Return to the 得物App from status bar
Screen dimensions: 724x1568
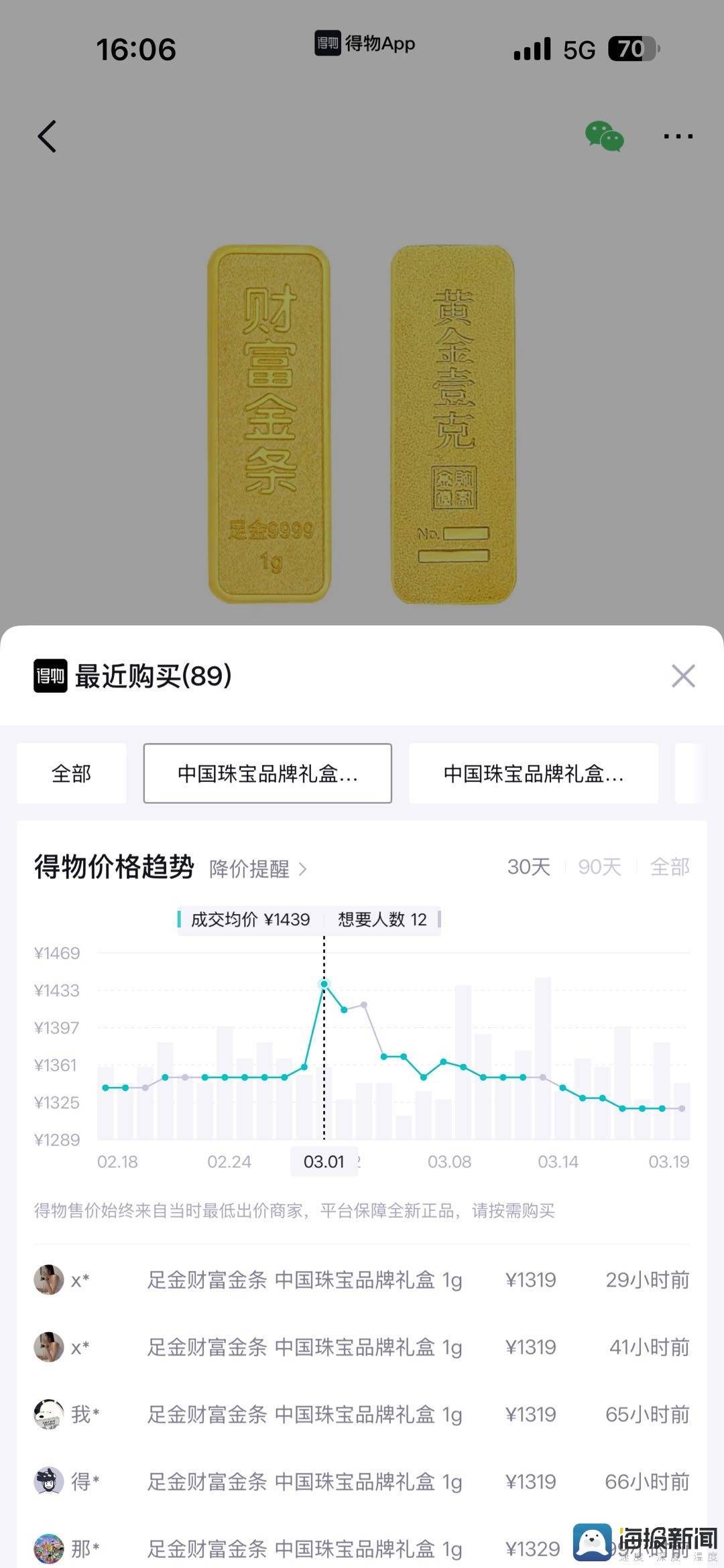[365, 44]
